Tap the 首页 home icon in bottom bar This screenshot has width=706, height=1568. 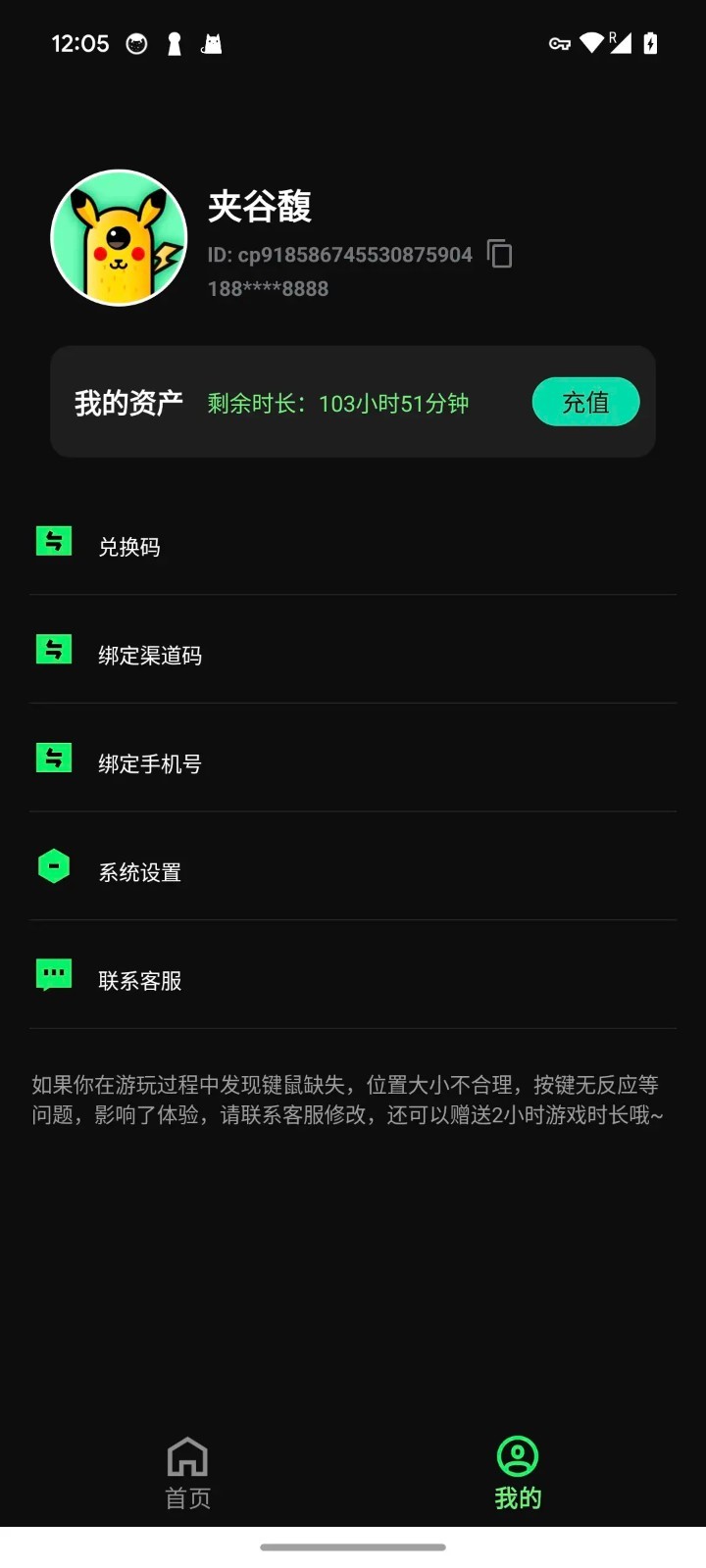[x=186, y=1457]
